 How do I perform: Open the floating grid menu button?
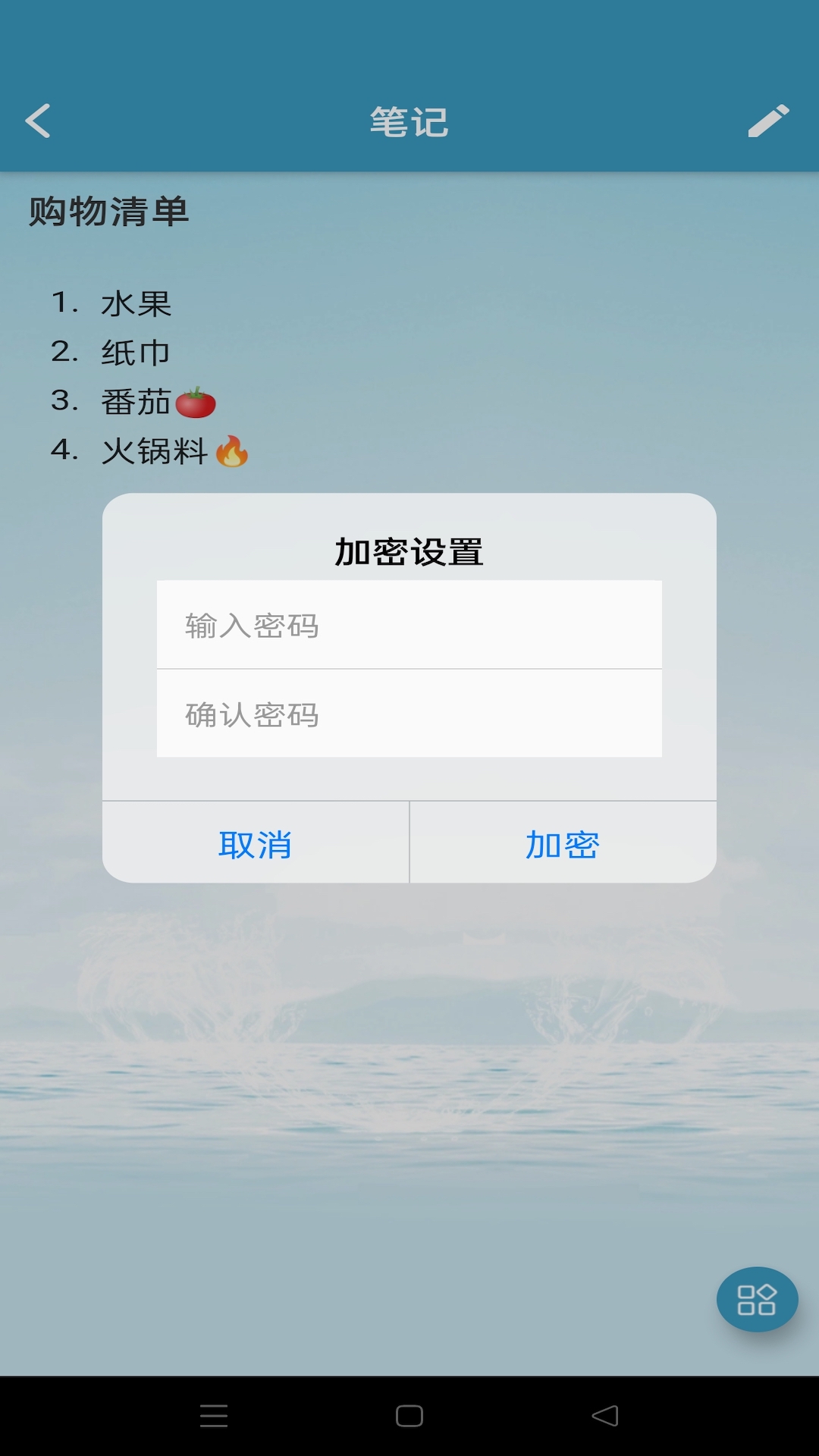pos(757,1299)
